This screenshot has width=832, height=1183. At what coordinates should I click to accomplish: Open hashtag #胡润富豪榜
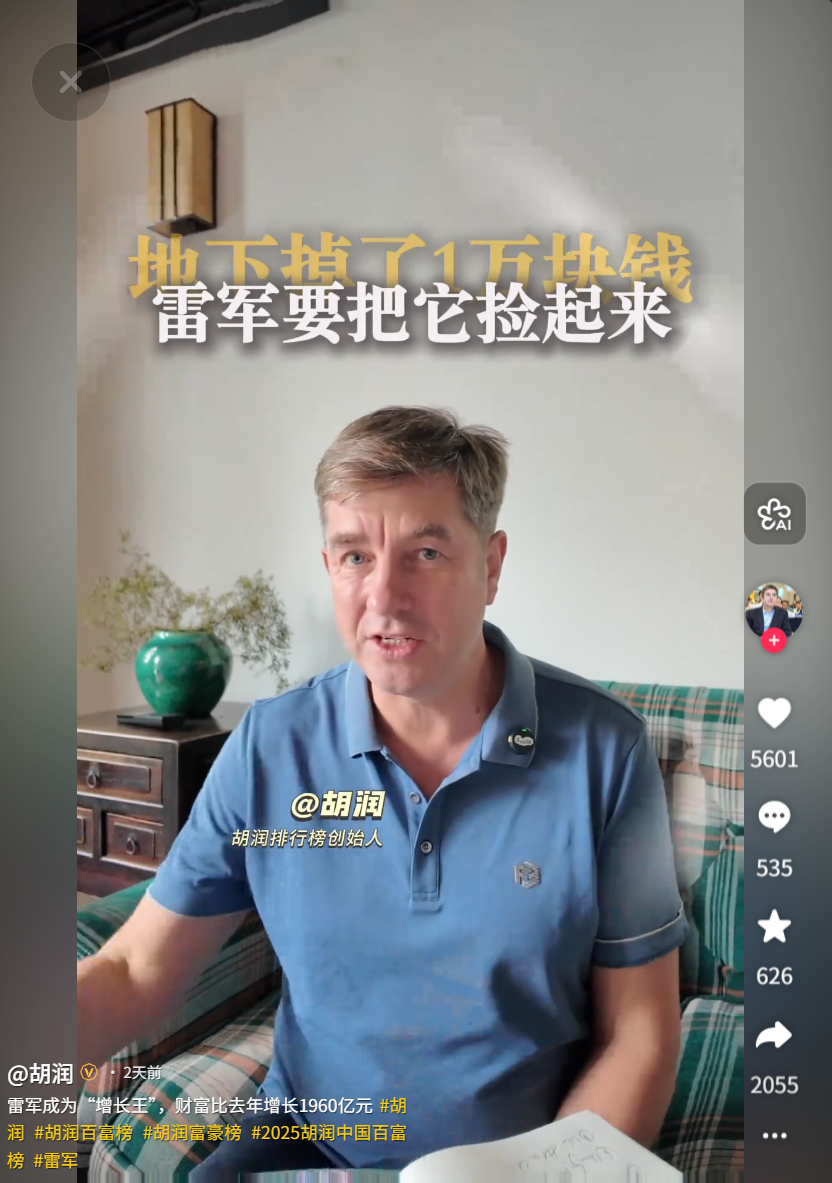coord(192,1133)
